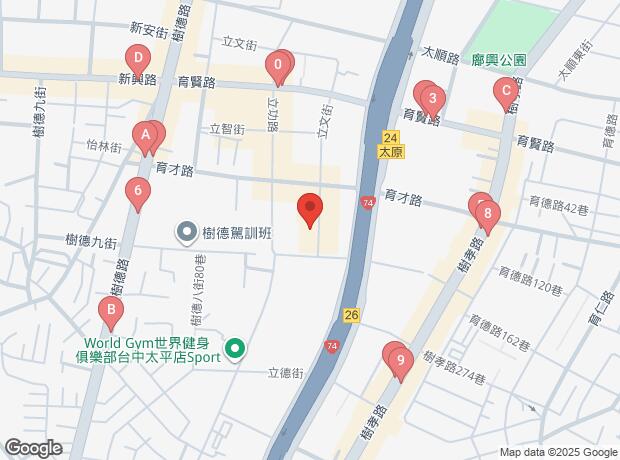Open map marker 6 on 樹德路
The width and height of the screenshot is (620, 460).
(137, 191)
